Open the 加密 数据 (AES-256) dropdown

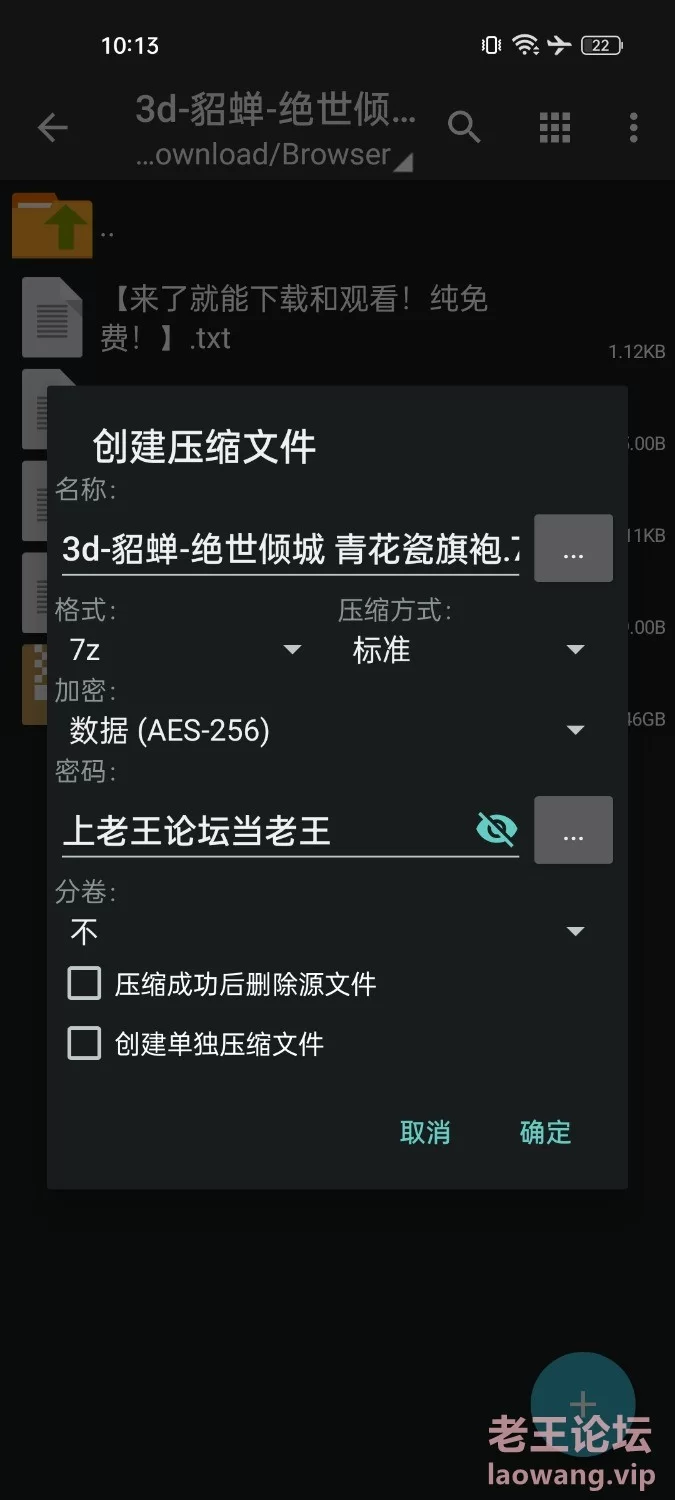[326, 731]
